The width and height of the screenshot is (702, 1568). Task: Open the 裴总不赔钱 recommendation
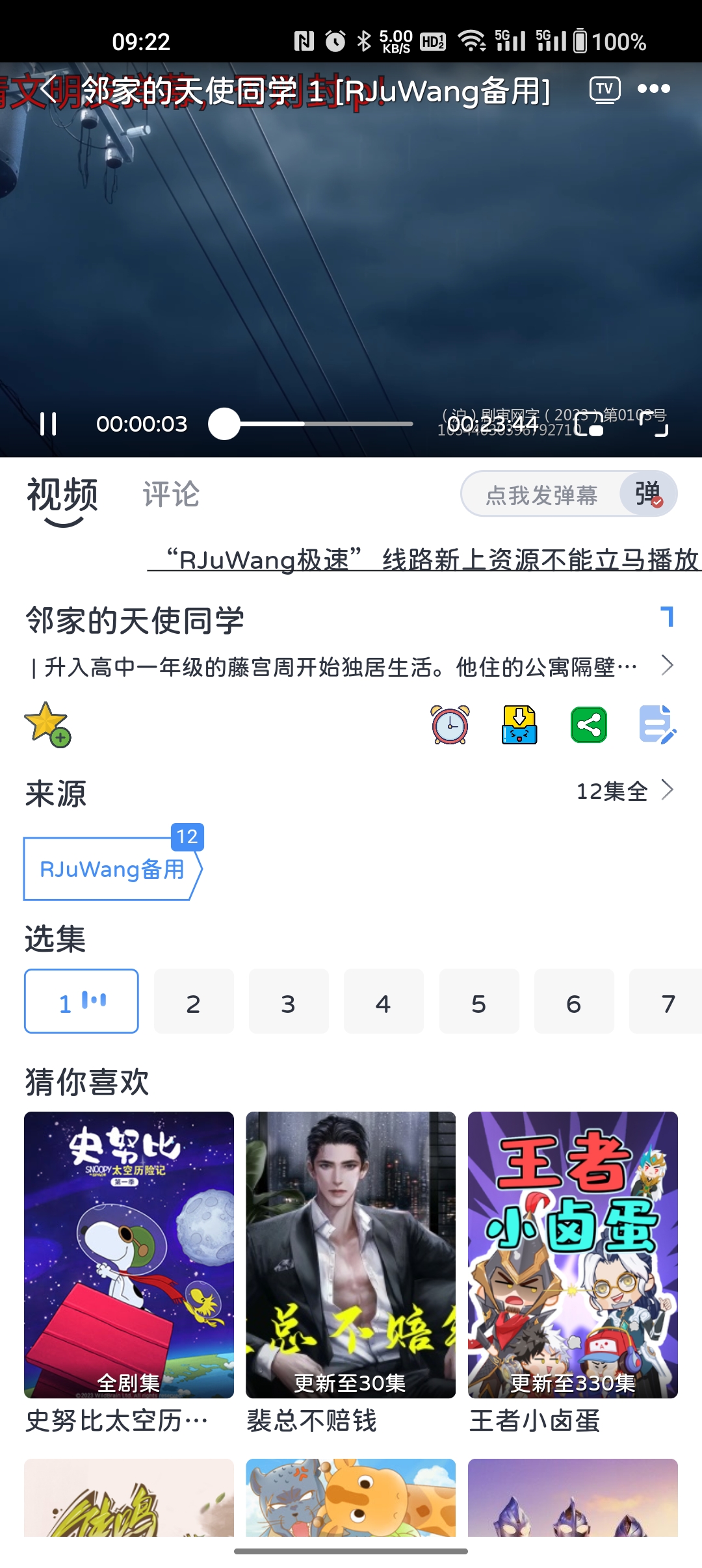350,1272
